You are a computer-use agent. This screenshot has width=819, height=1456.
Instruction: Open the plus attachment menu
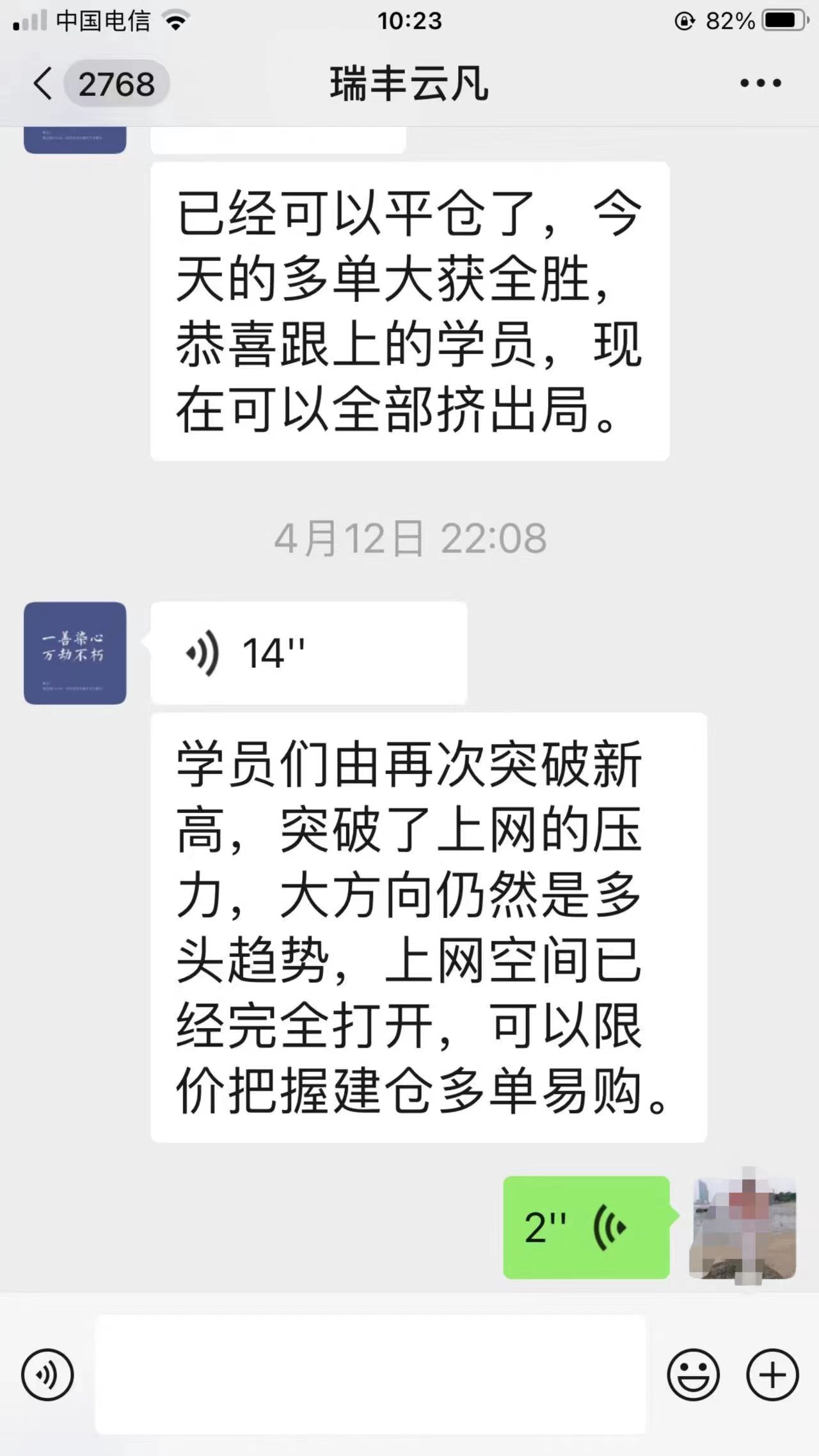click(x=772, y=1375)
